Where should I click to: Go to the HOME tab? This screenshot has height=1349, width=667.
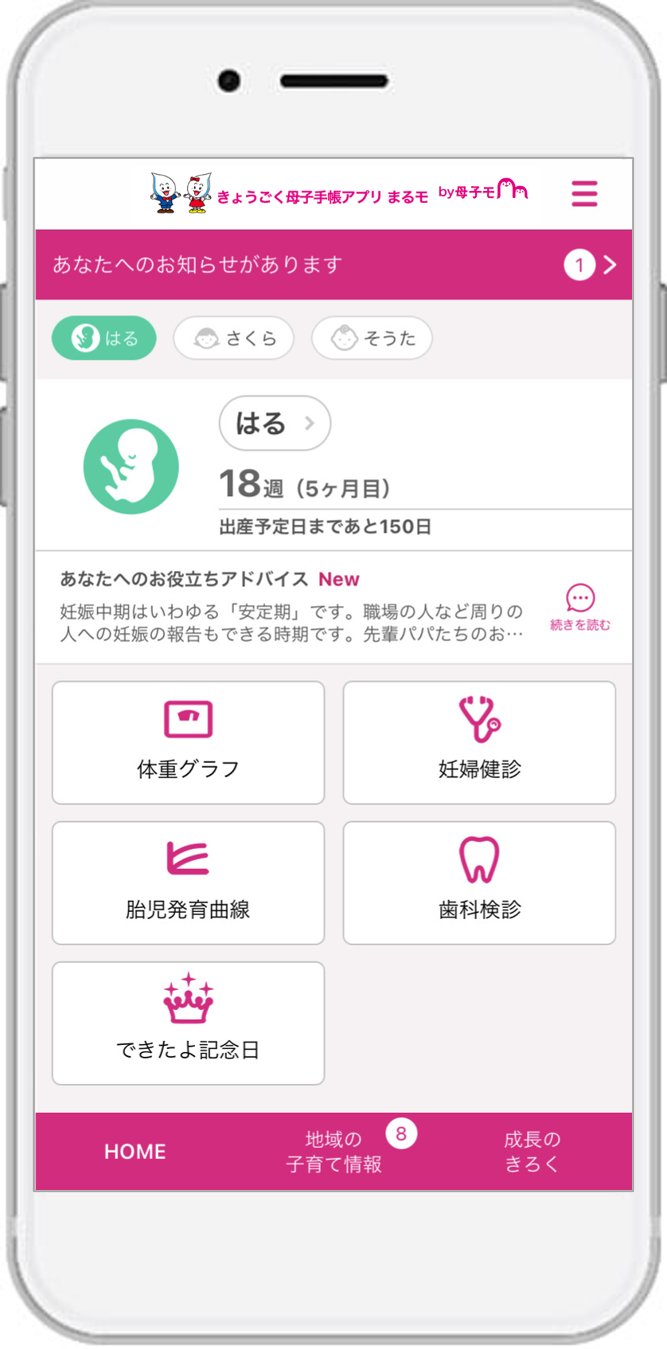click(x=135, y=1152)
